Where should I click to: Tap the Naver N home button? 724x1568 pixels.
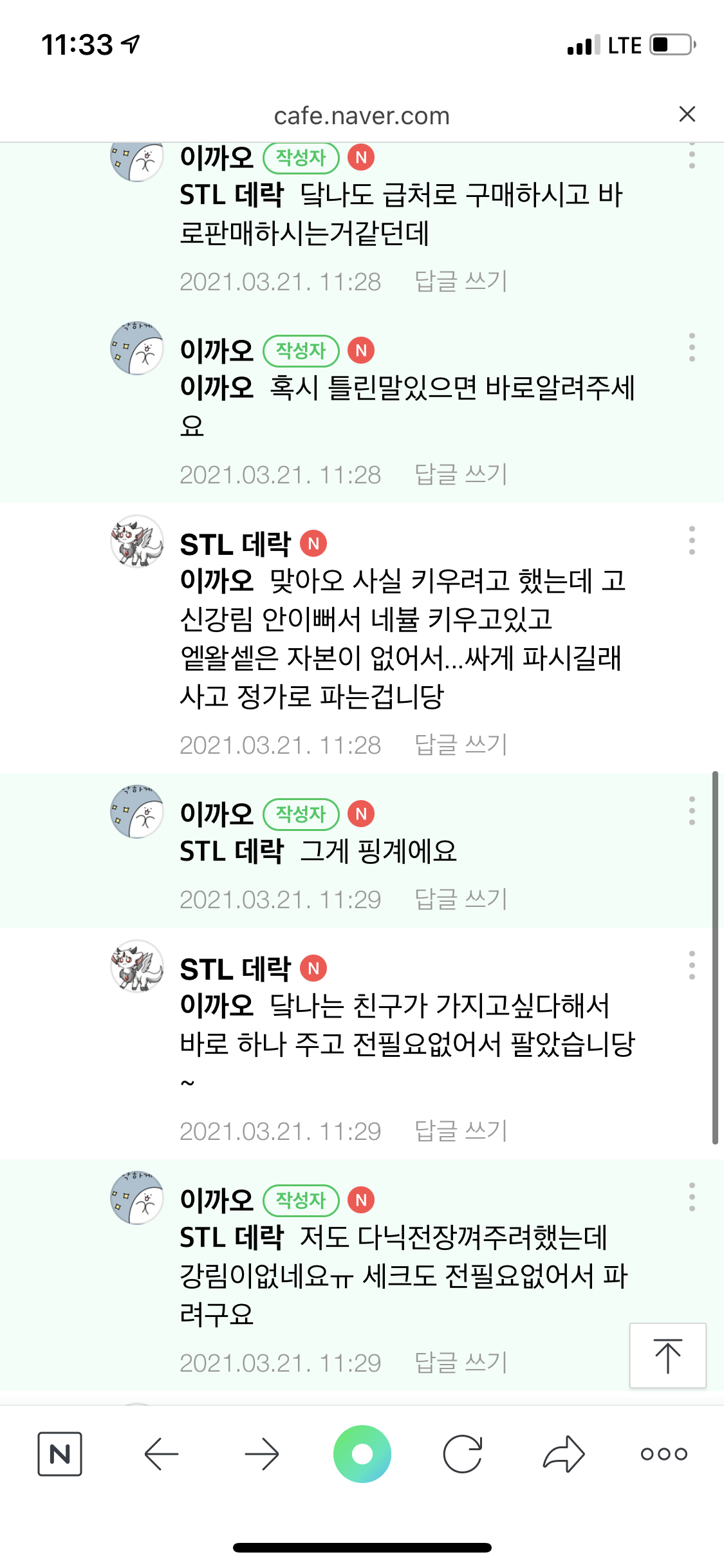point(60,1453)
